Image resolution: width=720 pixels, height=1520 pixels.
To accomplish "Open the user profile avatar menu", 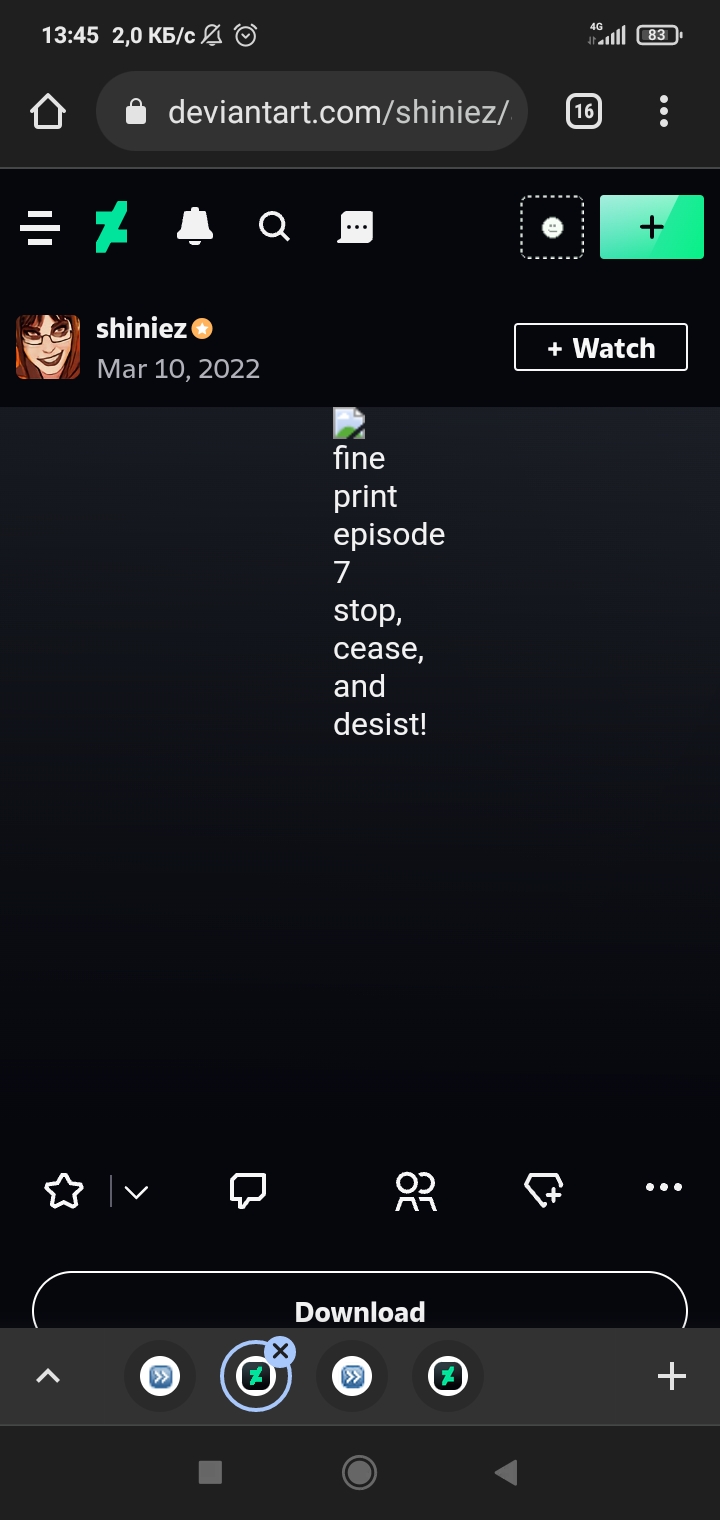I will coord(552,228).
